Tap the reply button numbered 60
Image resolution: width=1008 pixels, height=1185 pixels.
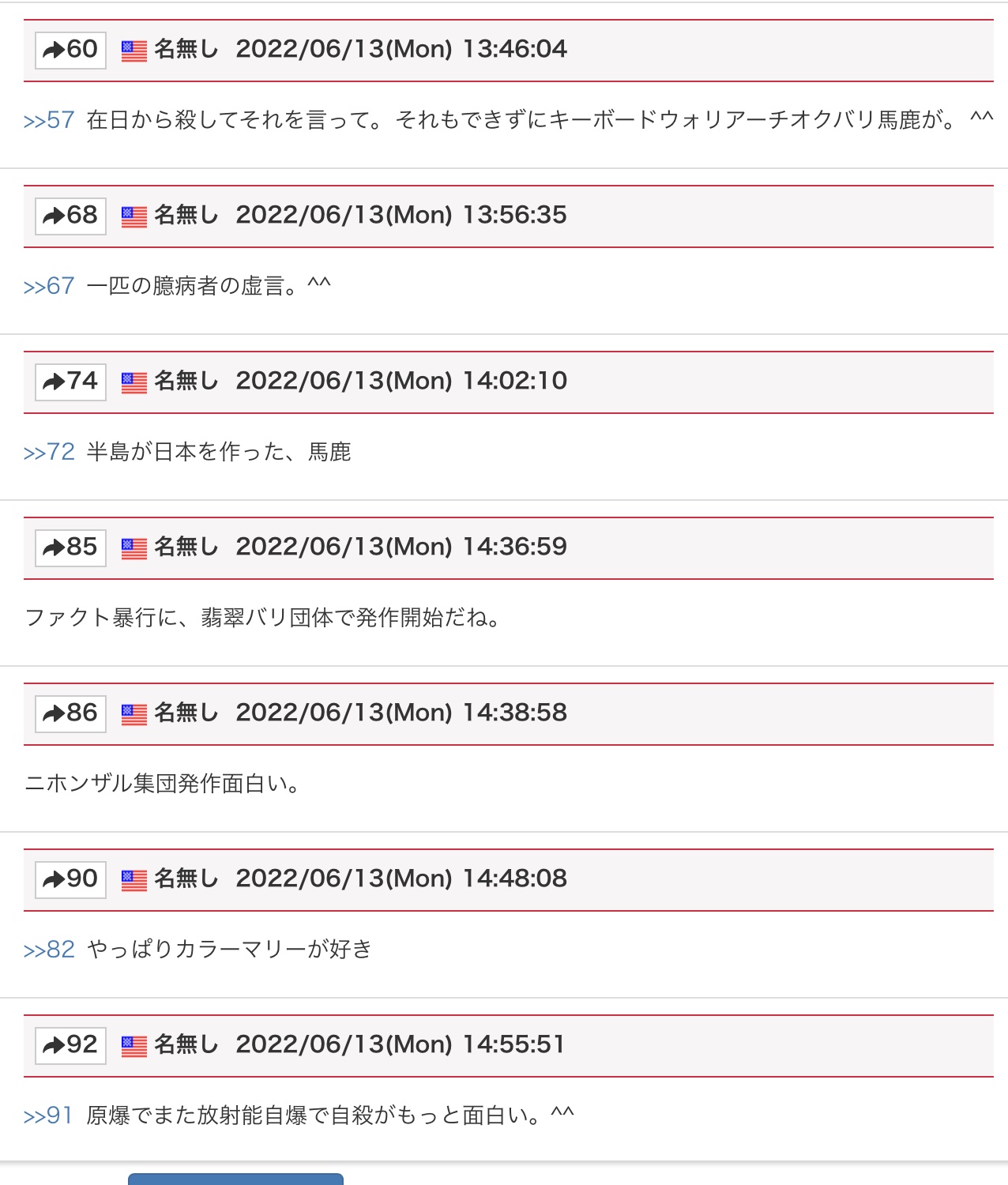[70, 50]
